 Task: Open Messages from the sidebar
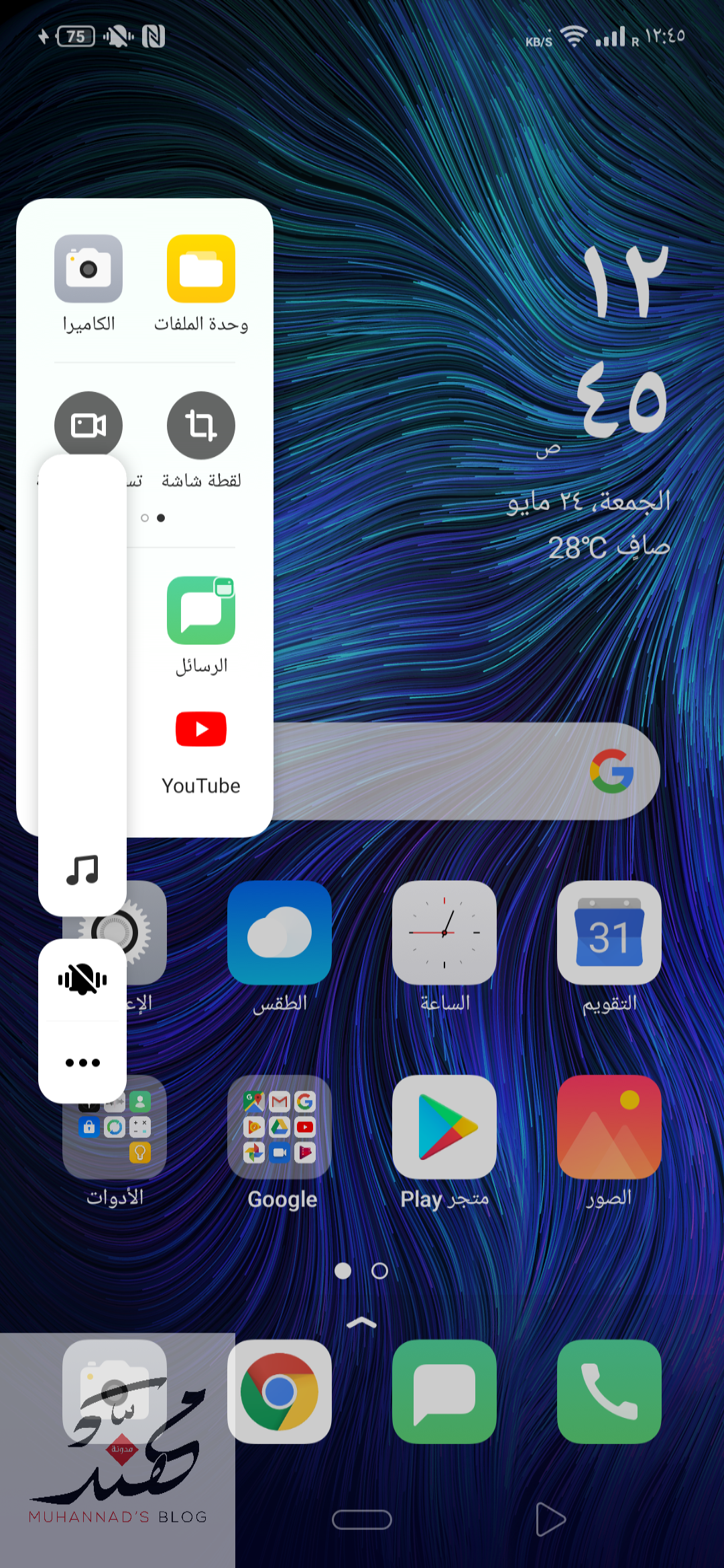(x=201, y=611)
